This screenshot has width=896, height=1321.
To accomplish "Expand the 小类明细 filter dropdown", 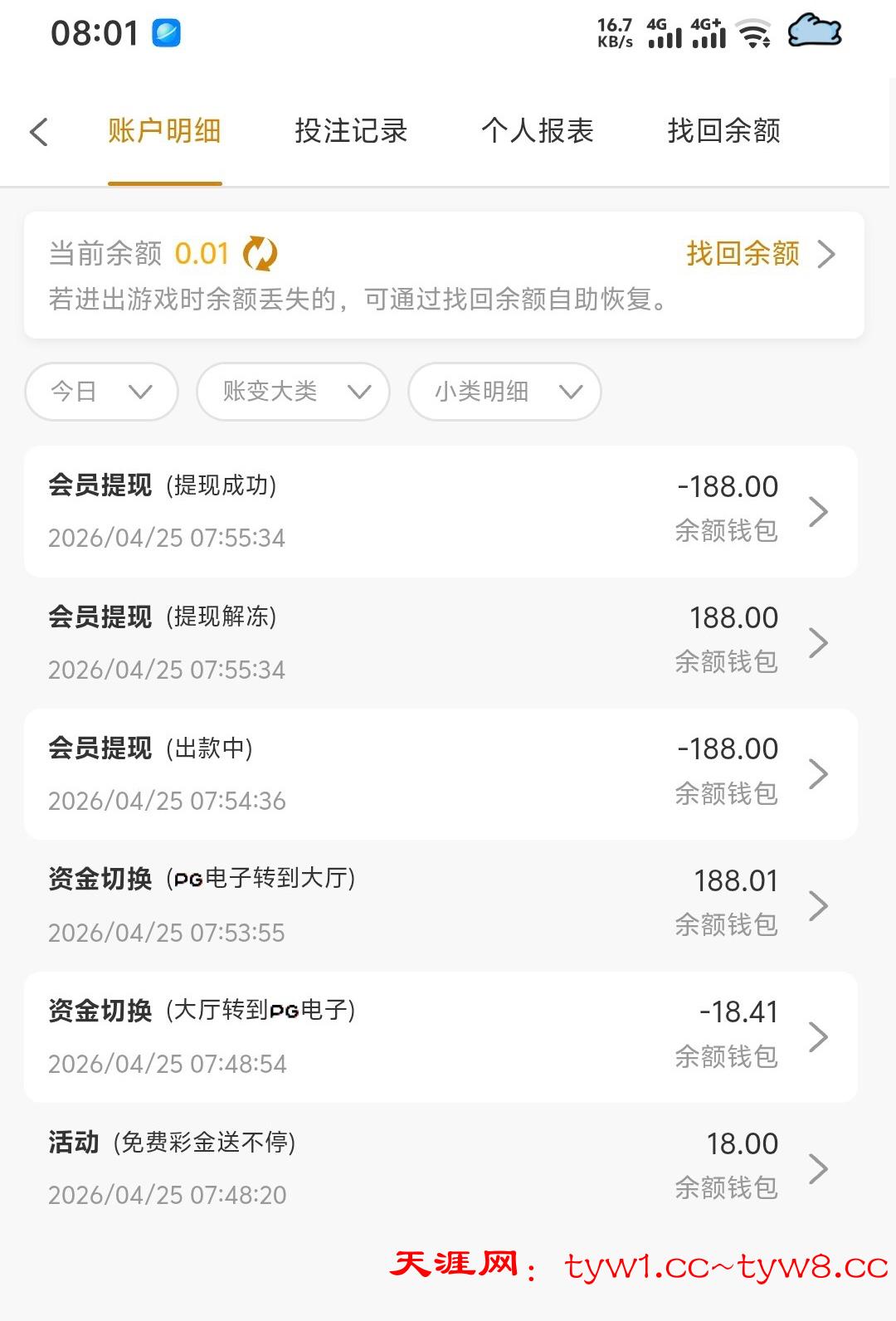I will tap(504, 392).
